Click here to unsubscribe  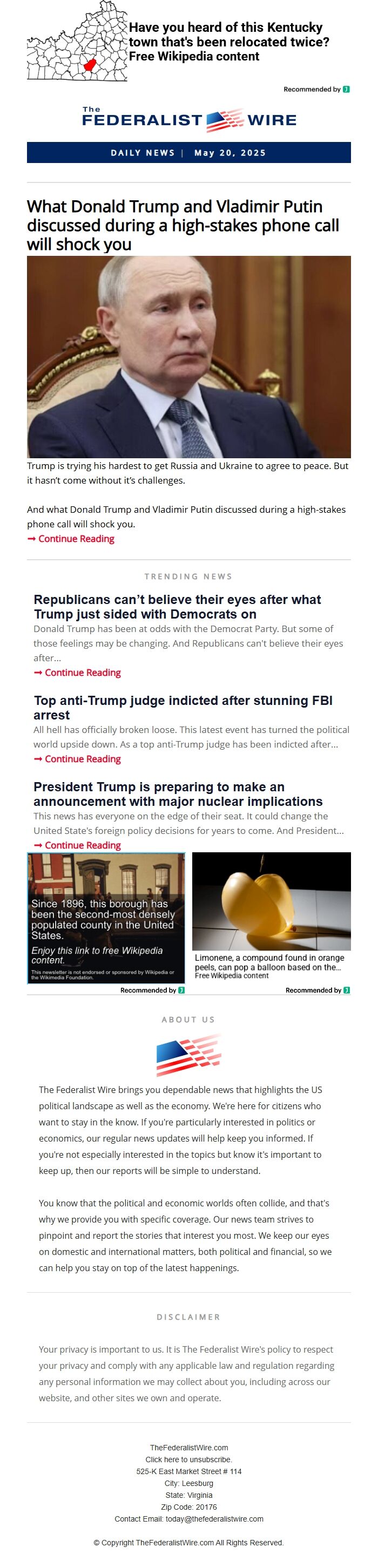[188, 1460]
